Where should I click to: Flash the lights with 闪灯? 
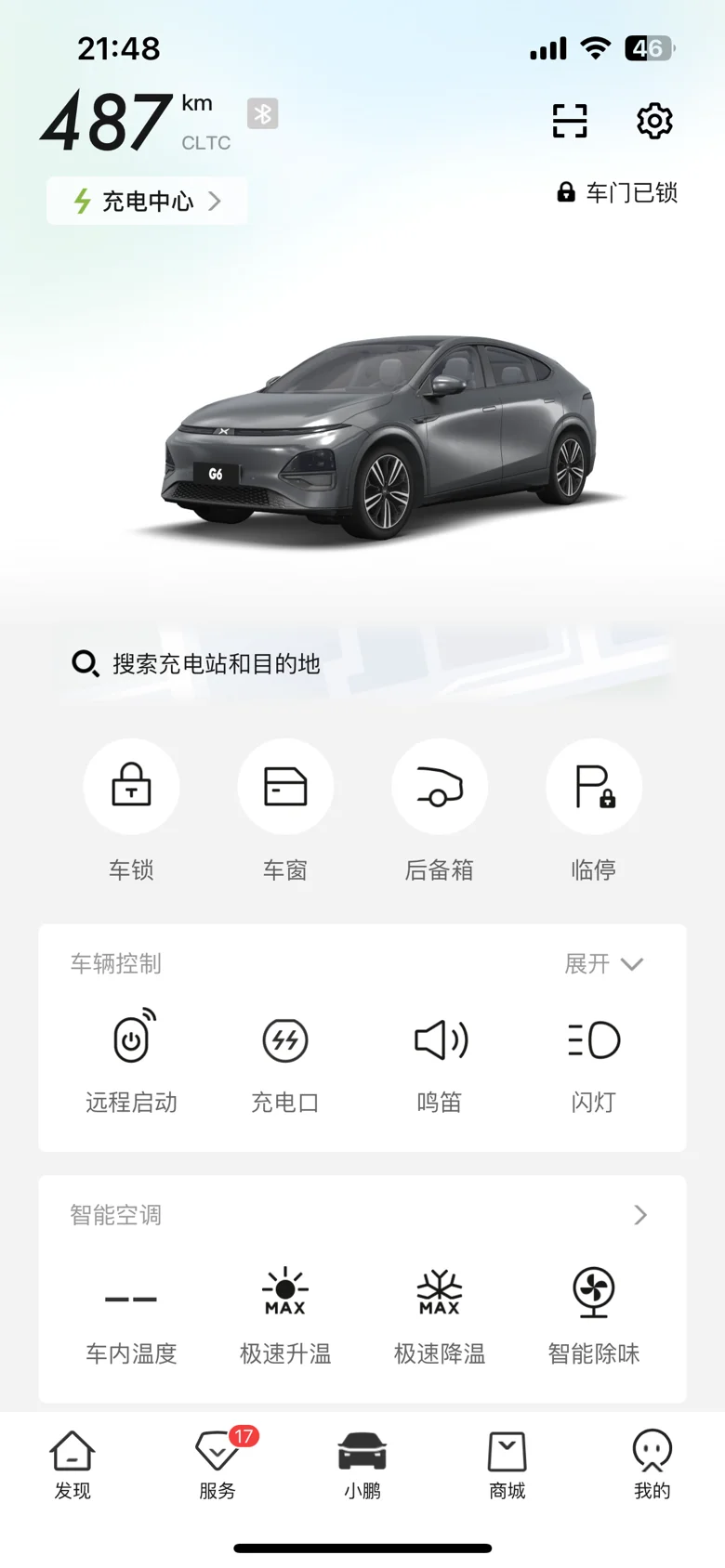pos(594,1040)
